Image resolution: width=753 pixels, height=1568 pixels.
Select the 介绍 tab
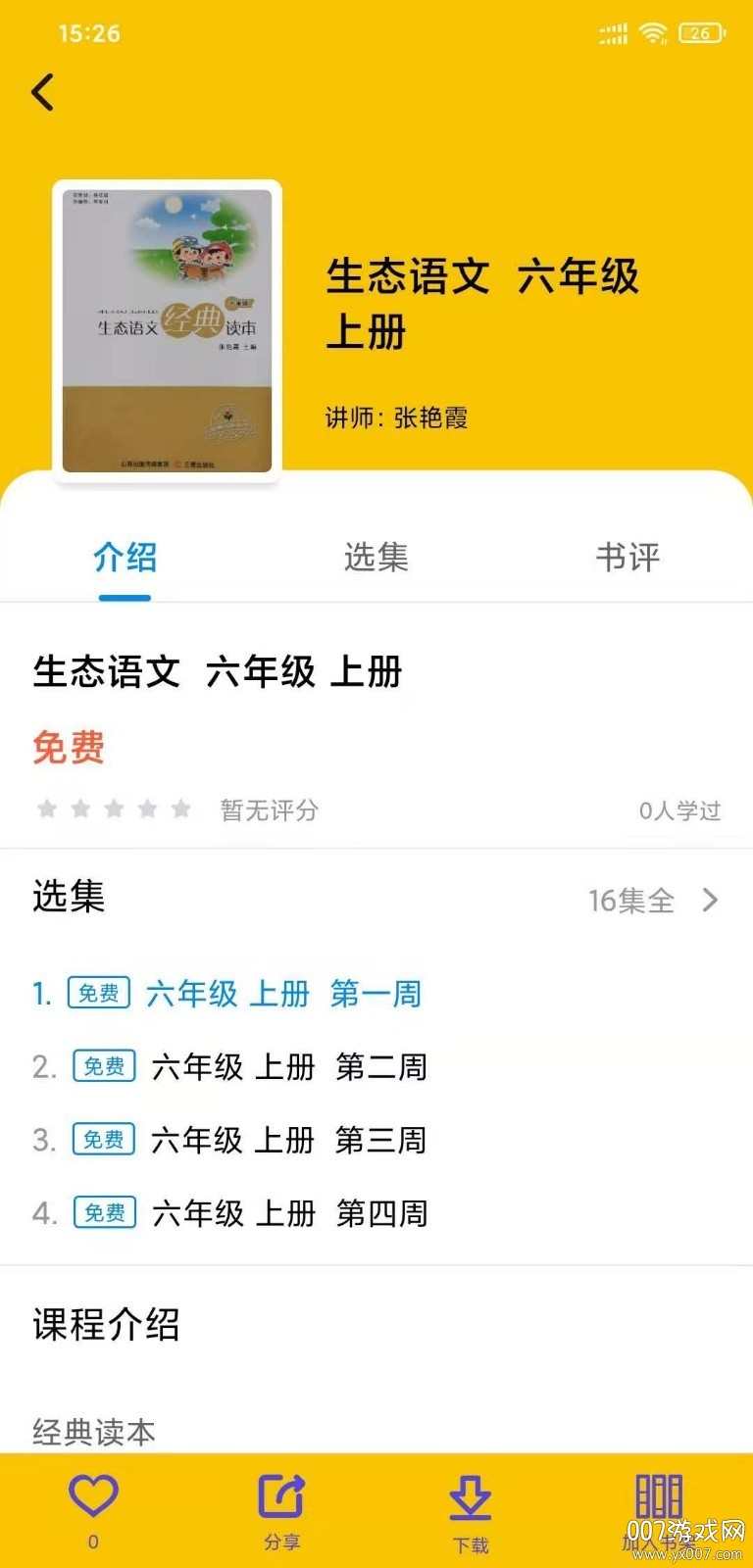(125, 557)
